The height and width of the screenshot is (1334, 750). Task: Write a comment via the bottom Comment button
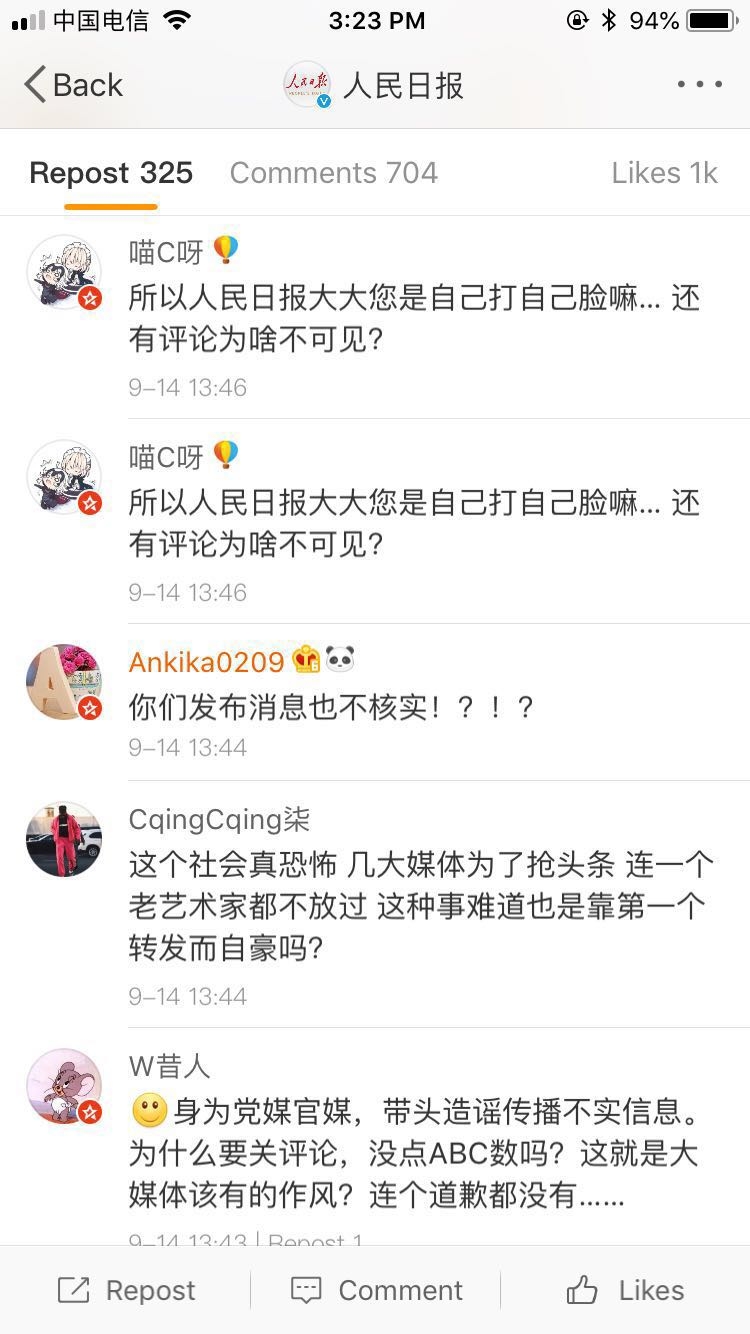coord(376,1290)
